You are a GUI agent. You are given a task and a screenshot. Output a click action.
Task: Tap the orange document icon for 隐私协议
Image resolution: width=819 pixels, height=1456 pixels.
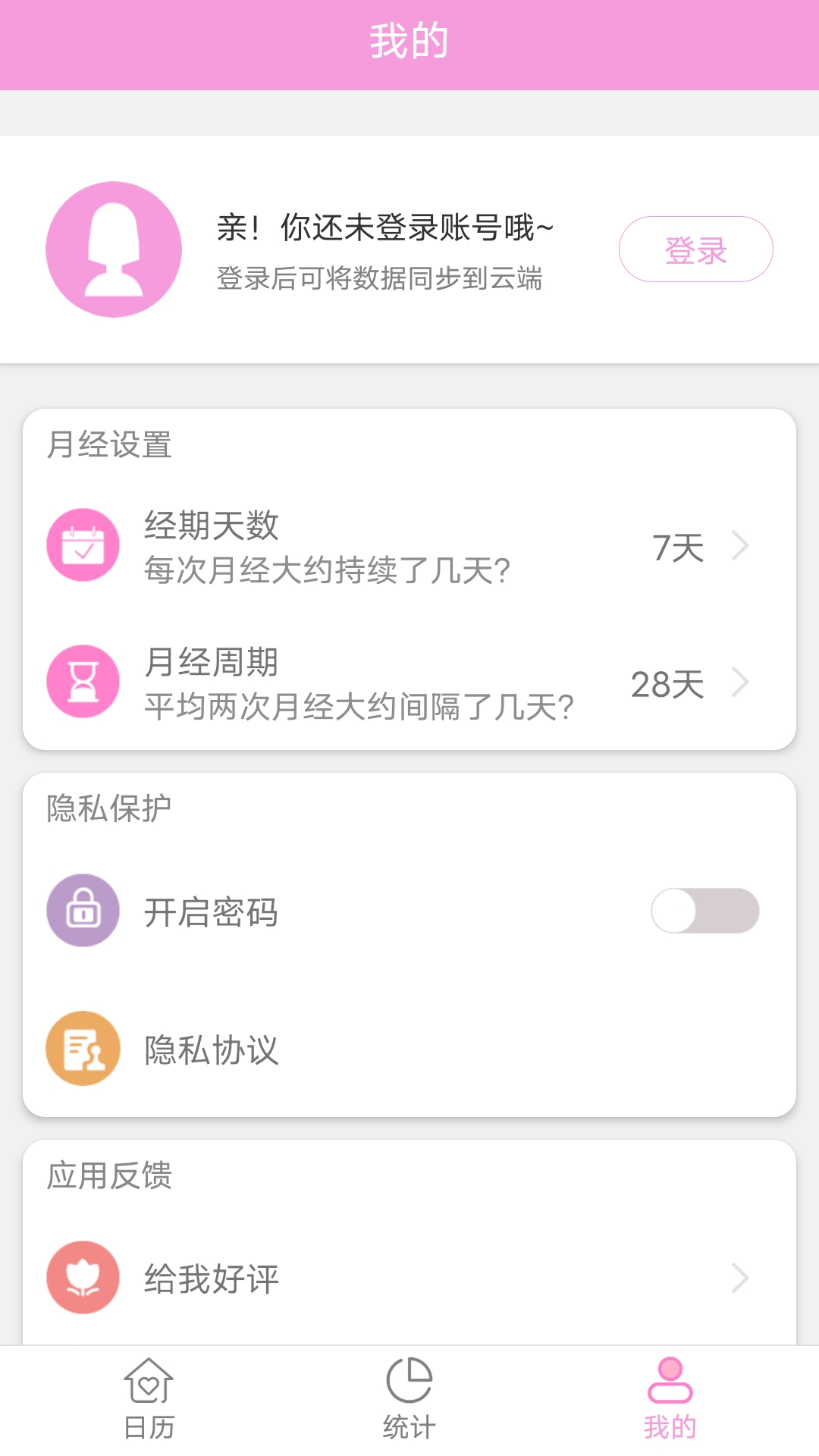tap(83, 1050)
